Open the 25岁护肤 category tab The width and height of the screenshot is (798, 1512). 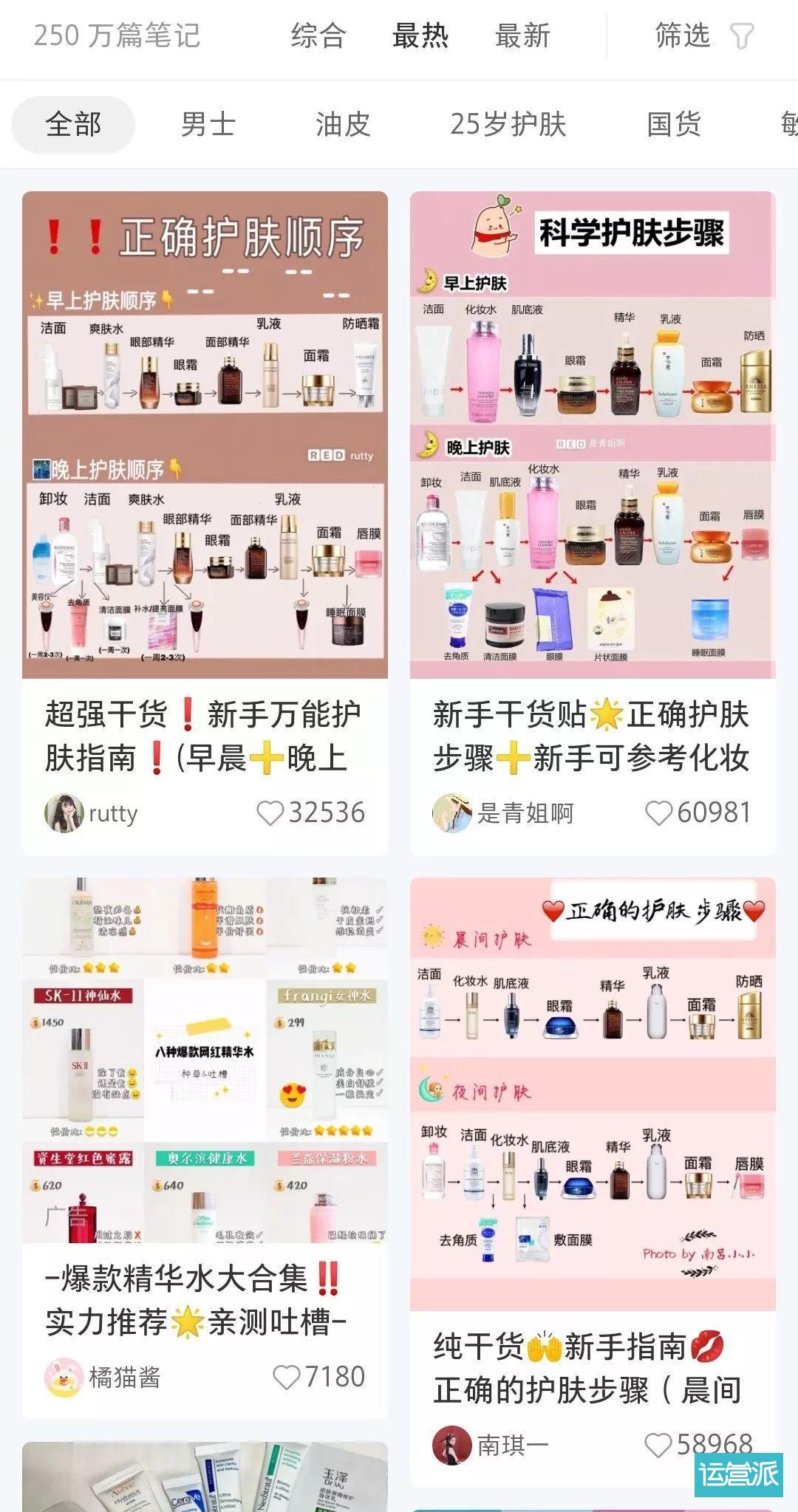pos(510,126)
